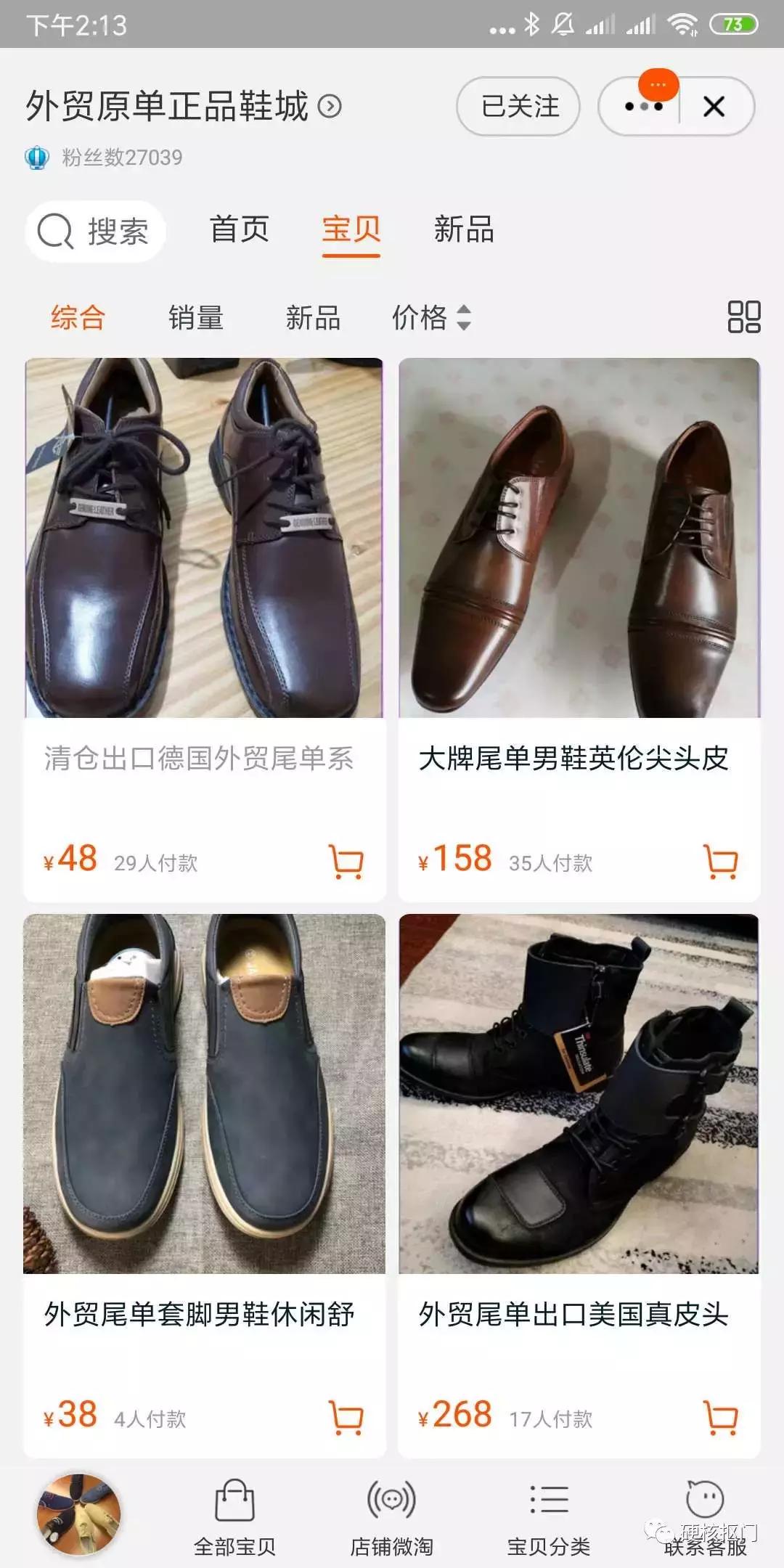Toggle the 已关注 follow status
Screen dimensions: 784x1568
pos(517,107)
